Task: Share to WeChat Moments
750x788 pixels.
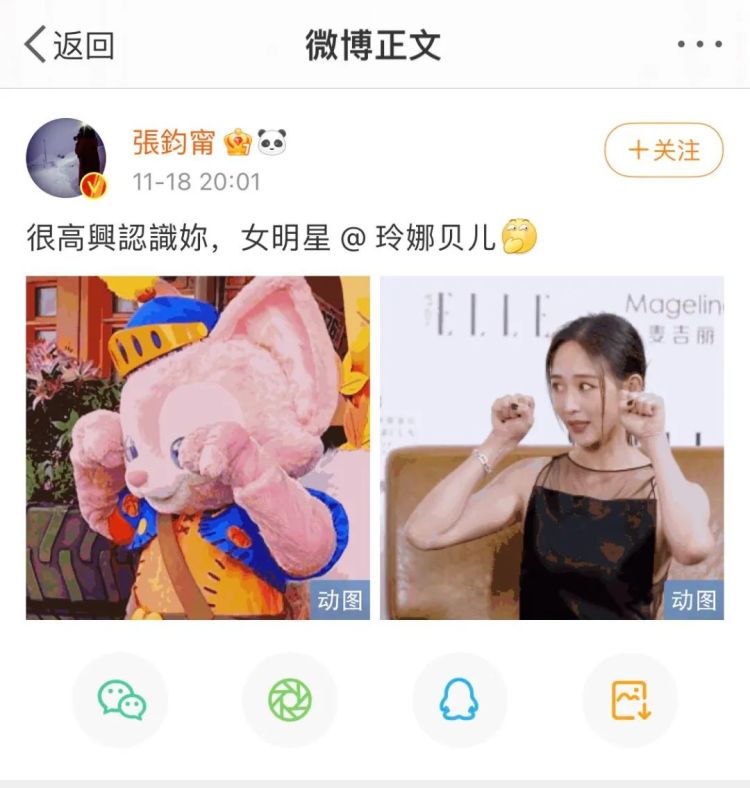Action: click(290, 700)
